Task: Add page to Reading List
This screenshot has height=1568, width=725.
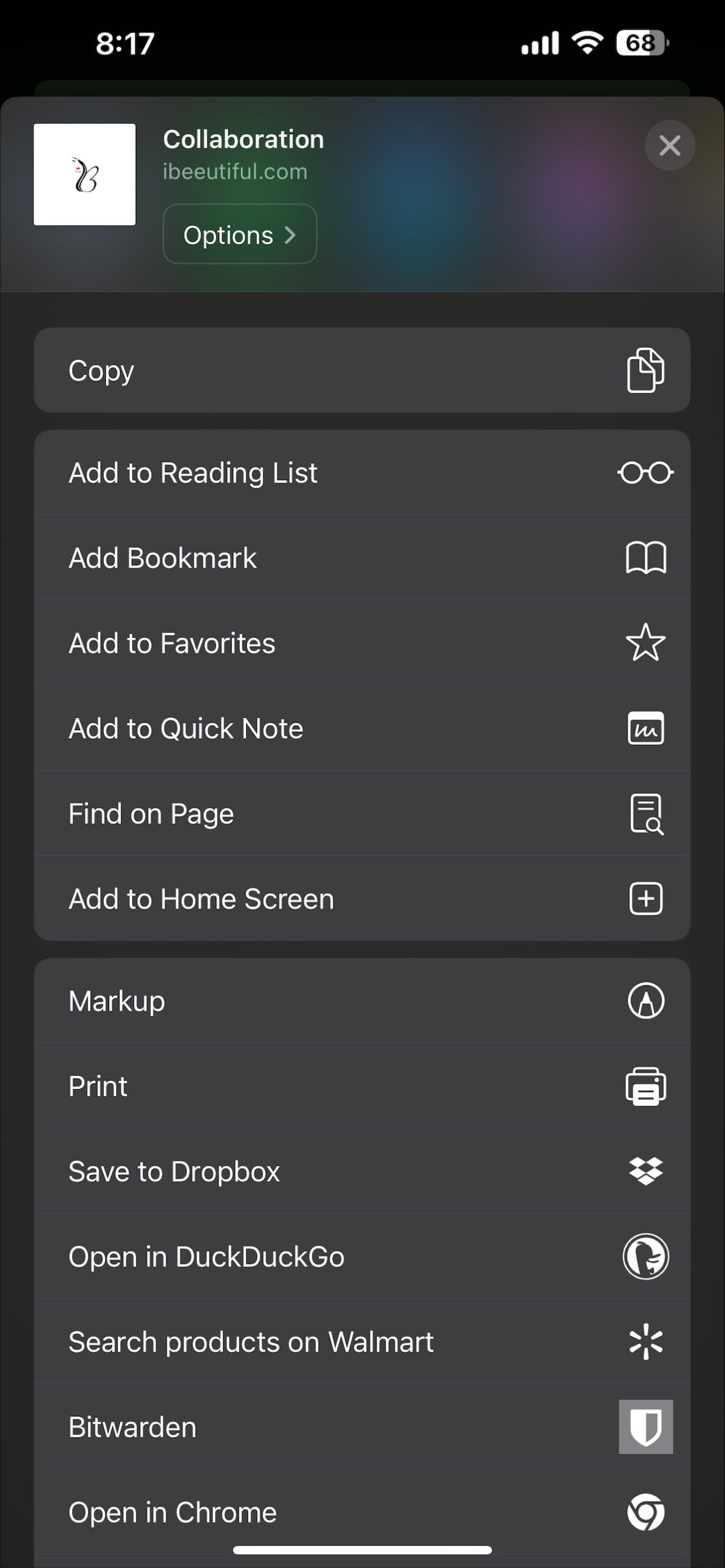Action: (361, 473)
